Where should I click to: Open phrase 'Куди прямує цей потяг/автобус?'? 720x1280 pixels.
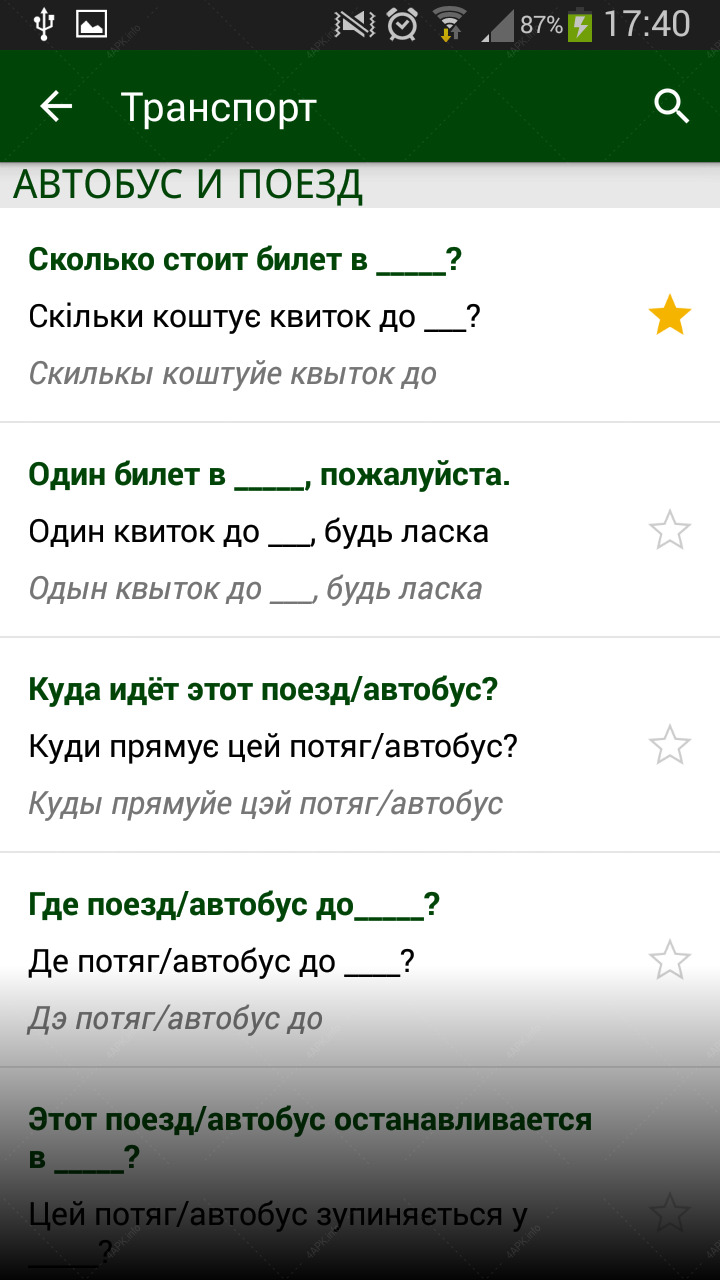point(360,745)
